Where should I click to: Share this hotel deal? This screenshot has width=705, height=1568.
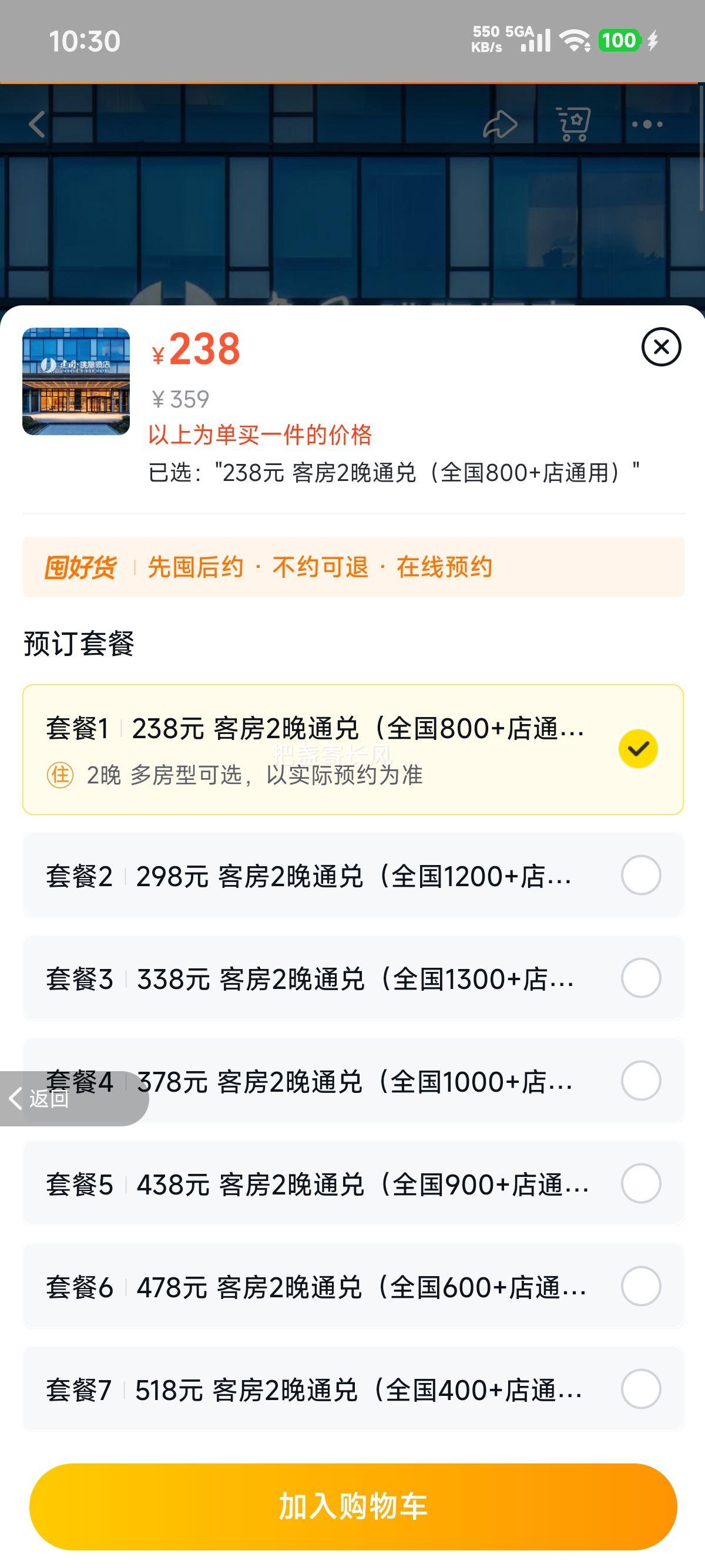500,125
